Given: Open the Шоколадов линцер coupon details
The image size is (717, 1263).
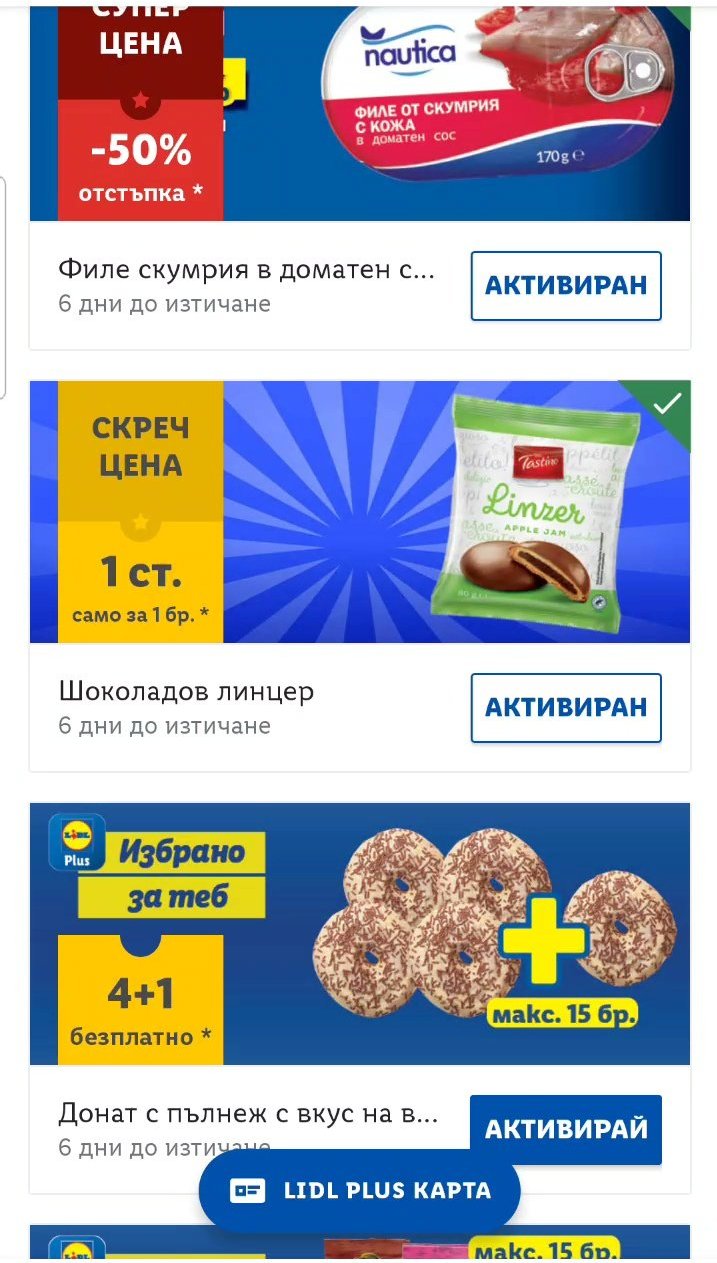Looking at the screenshot, I should 186,692.
